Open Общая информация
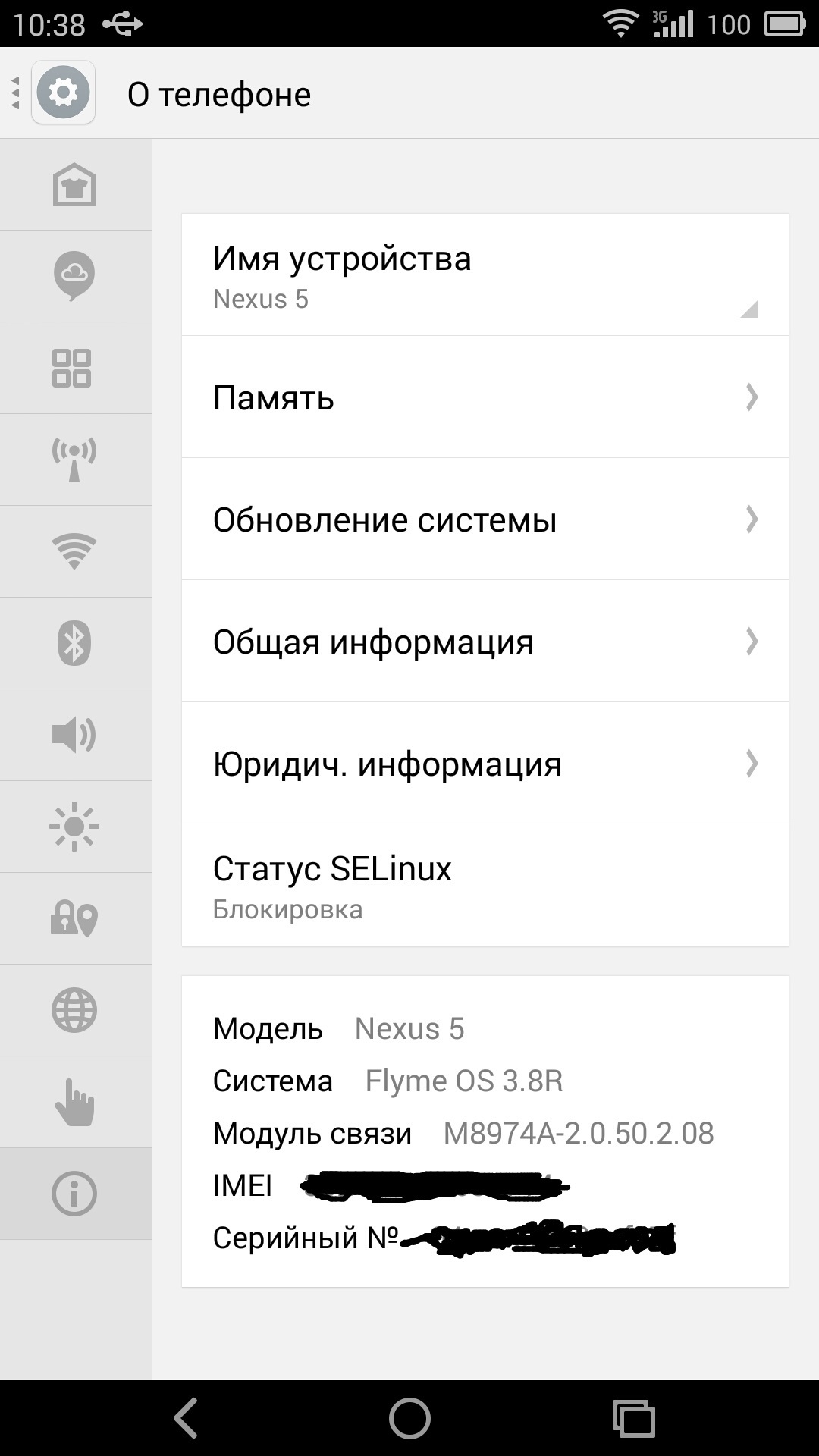This screenshot has width=819, height=1456. coord(485,641)
